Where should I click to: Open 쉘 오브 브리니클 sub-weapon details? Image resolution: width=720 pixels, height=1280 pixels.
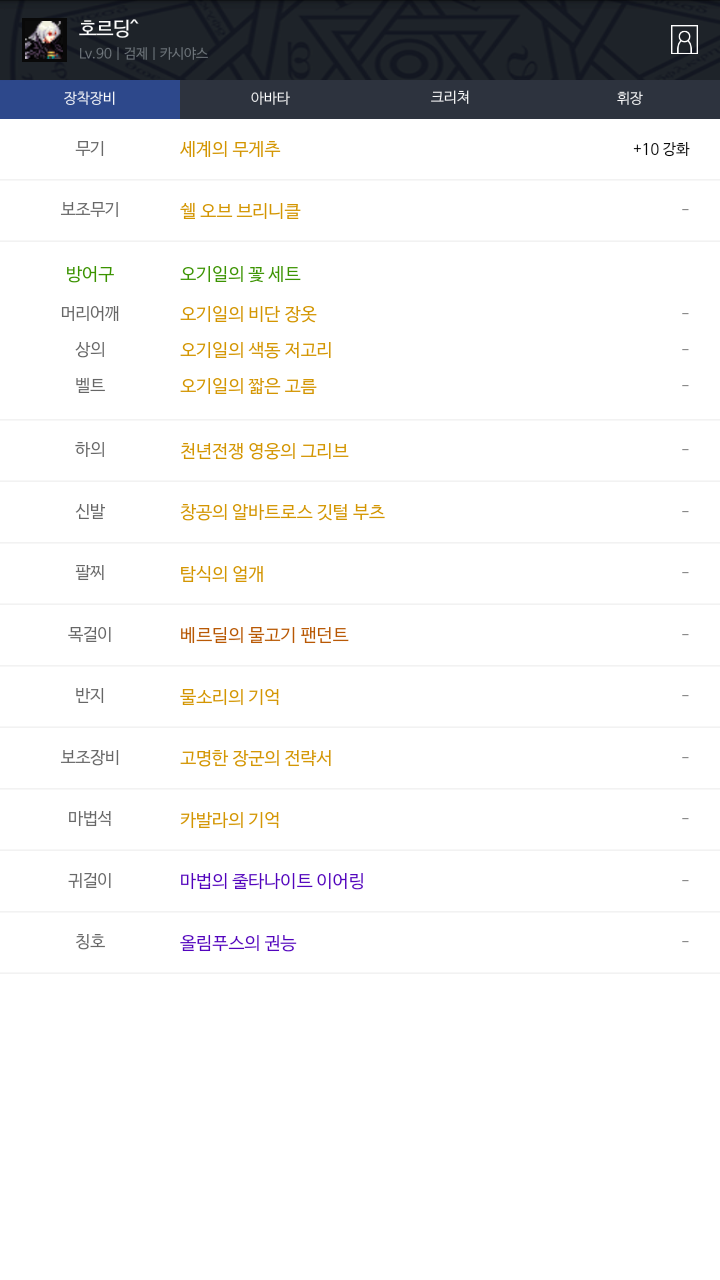coord(240,211)
